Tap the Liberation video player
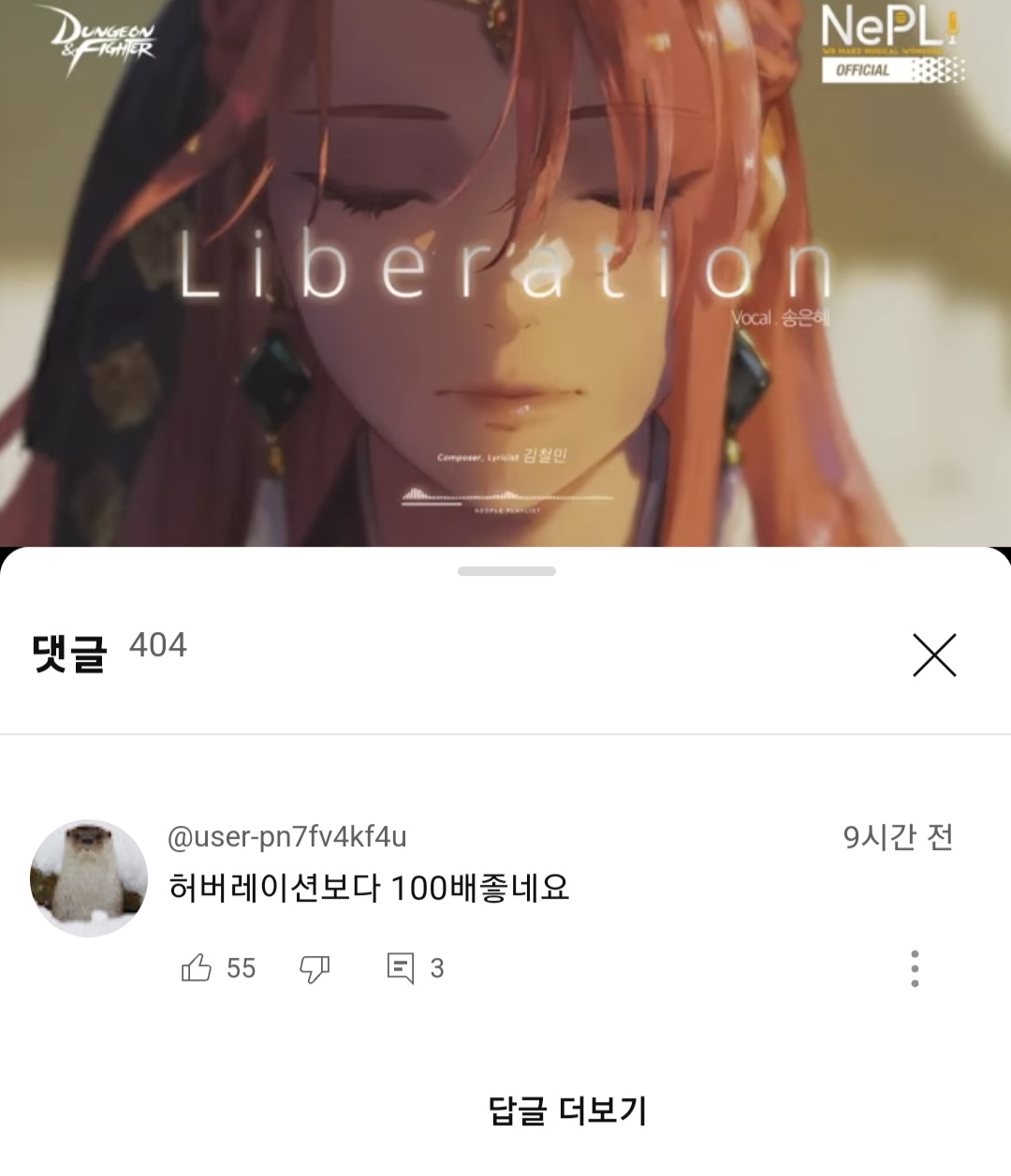 (x=505, y=272)
